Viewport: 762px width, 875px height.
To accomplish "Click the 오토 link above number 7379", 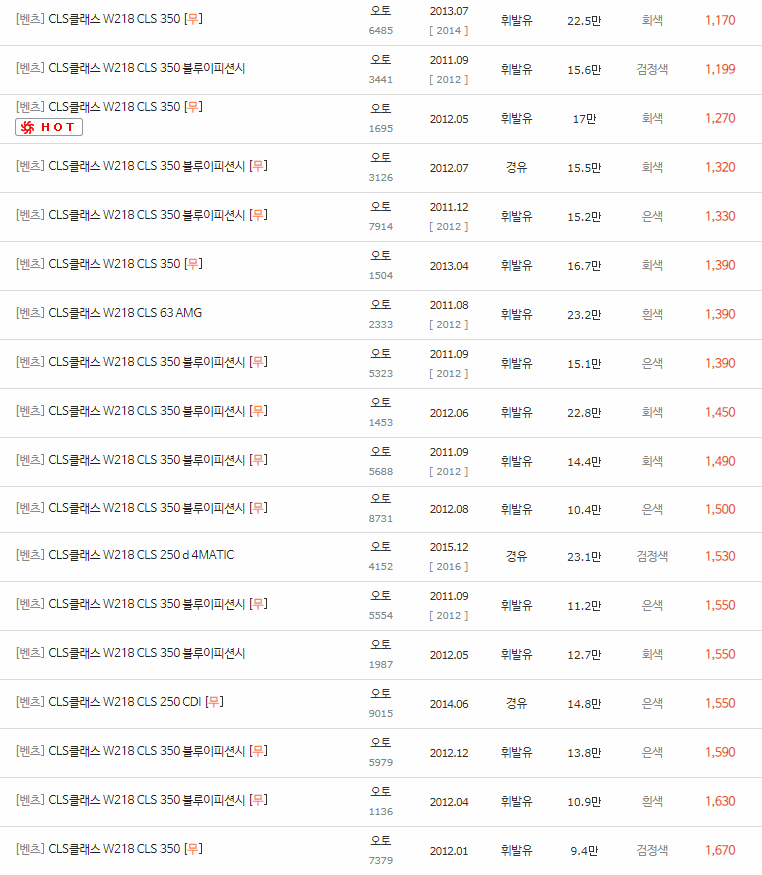I will coord(380,842).
